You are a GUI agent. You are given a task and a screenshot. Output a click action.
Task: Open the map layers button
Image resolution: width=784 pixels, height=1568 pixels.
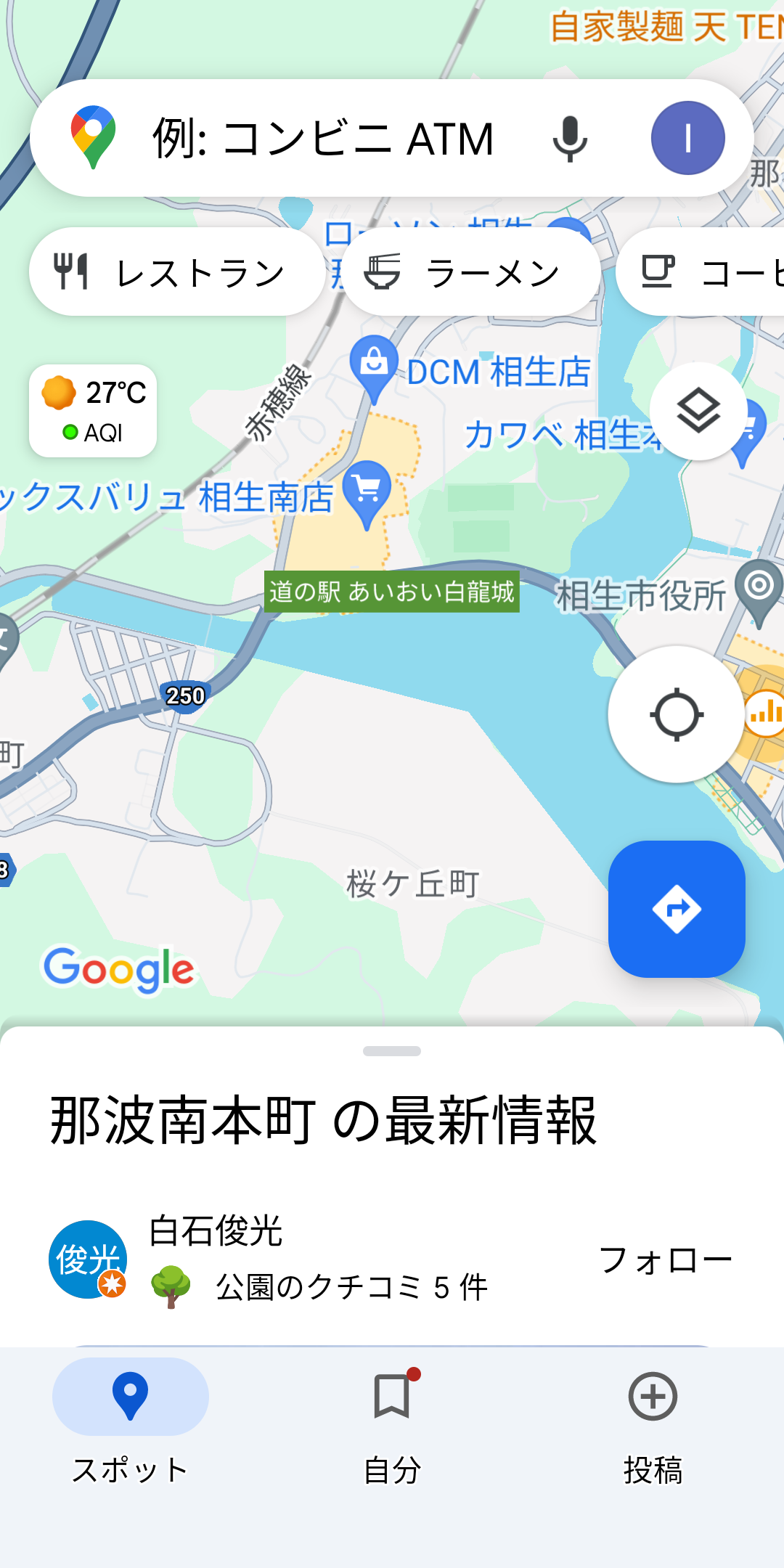click(x=698, y=411)
